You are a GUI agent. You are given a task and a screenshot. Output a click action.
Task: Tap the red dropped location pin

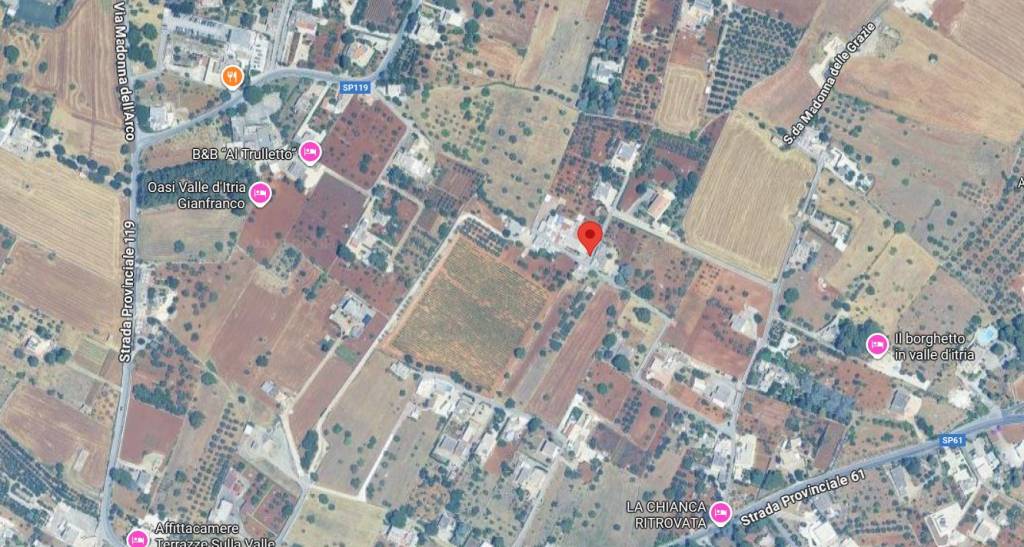pyautogui.click(x=590, y=237)
